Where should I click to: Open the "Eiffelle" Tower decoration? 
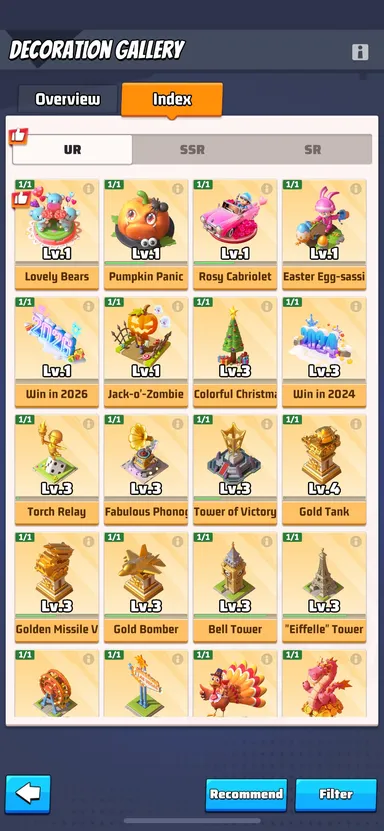pos(324,588)
